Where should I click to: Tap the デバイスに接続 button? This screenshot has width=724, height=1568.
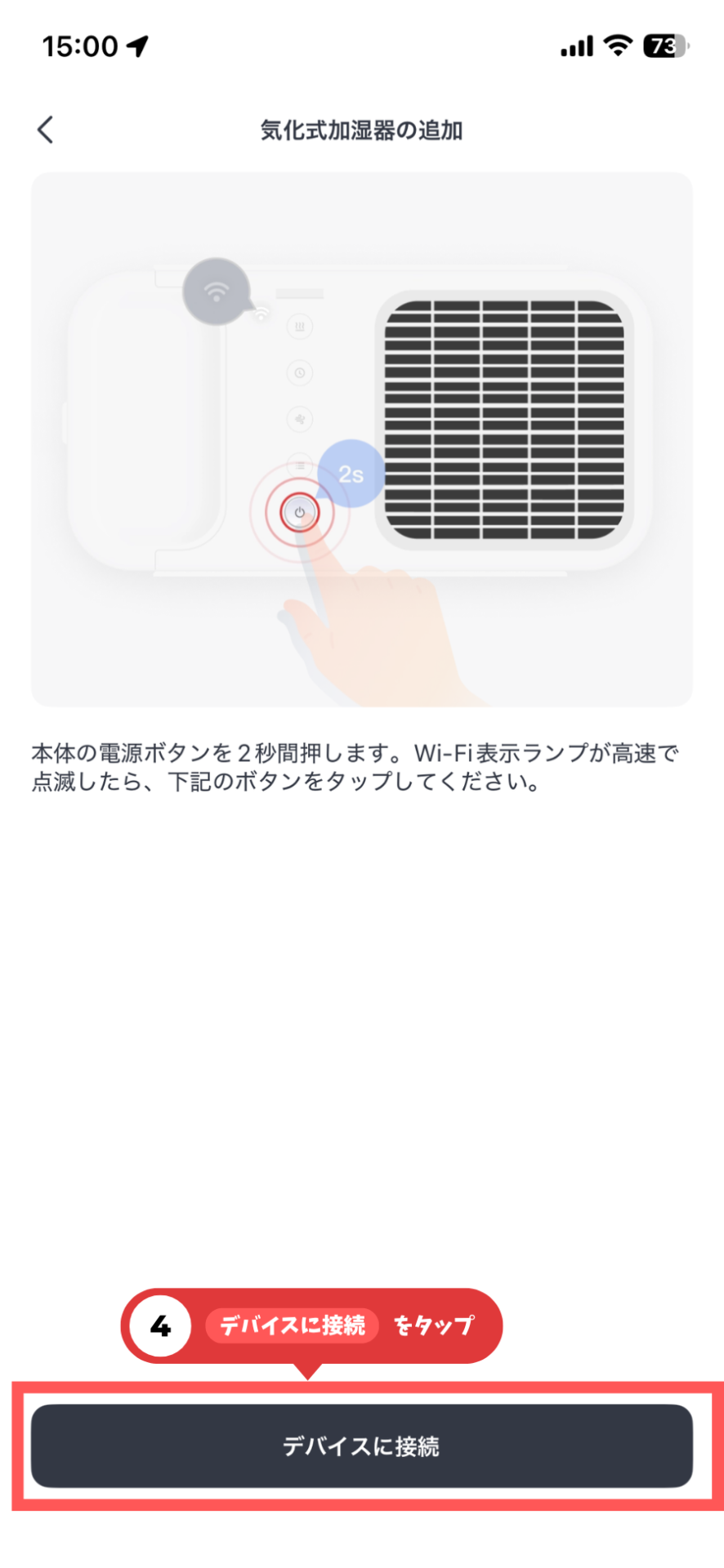click(361, 1446)
